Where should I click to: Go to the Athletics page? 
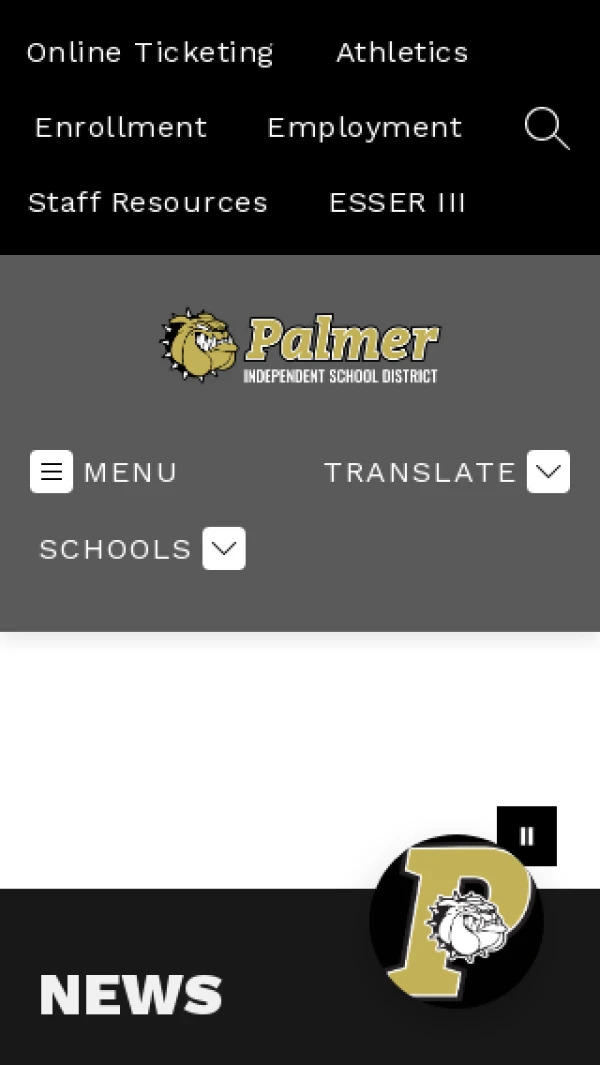(402, 52)
